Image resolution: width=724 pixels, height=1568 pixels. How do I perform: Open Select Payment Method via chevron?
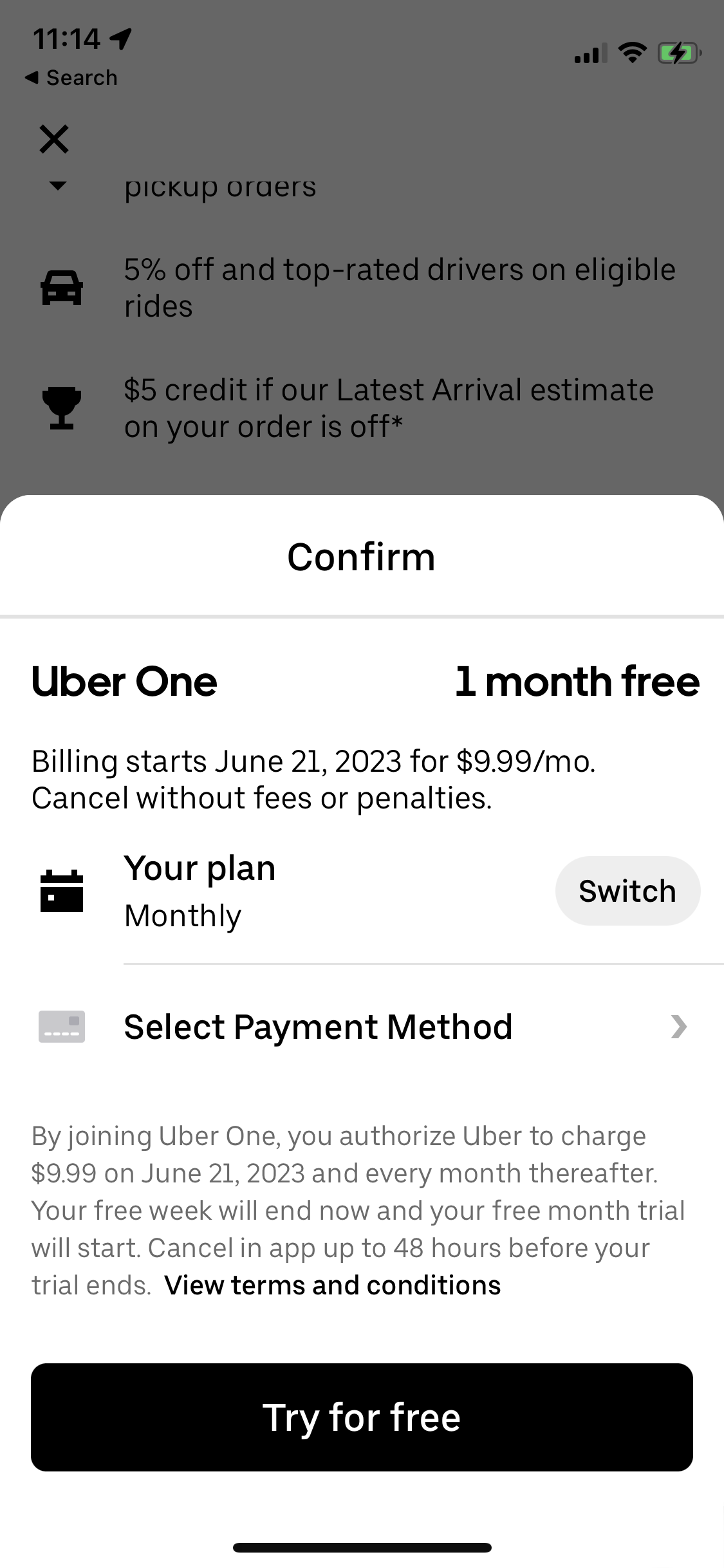coord(679,1027)
